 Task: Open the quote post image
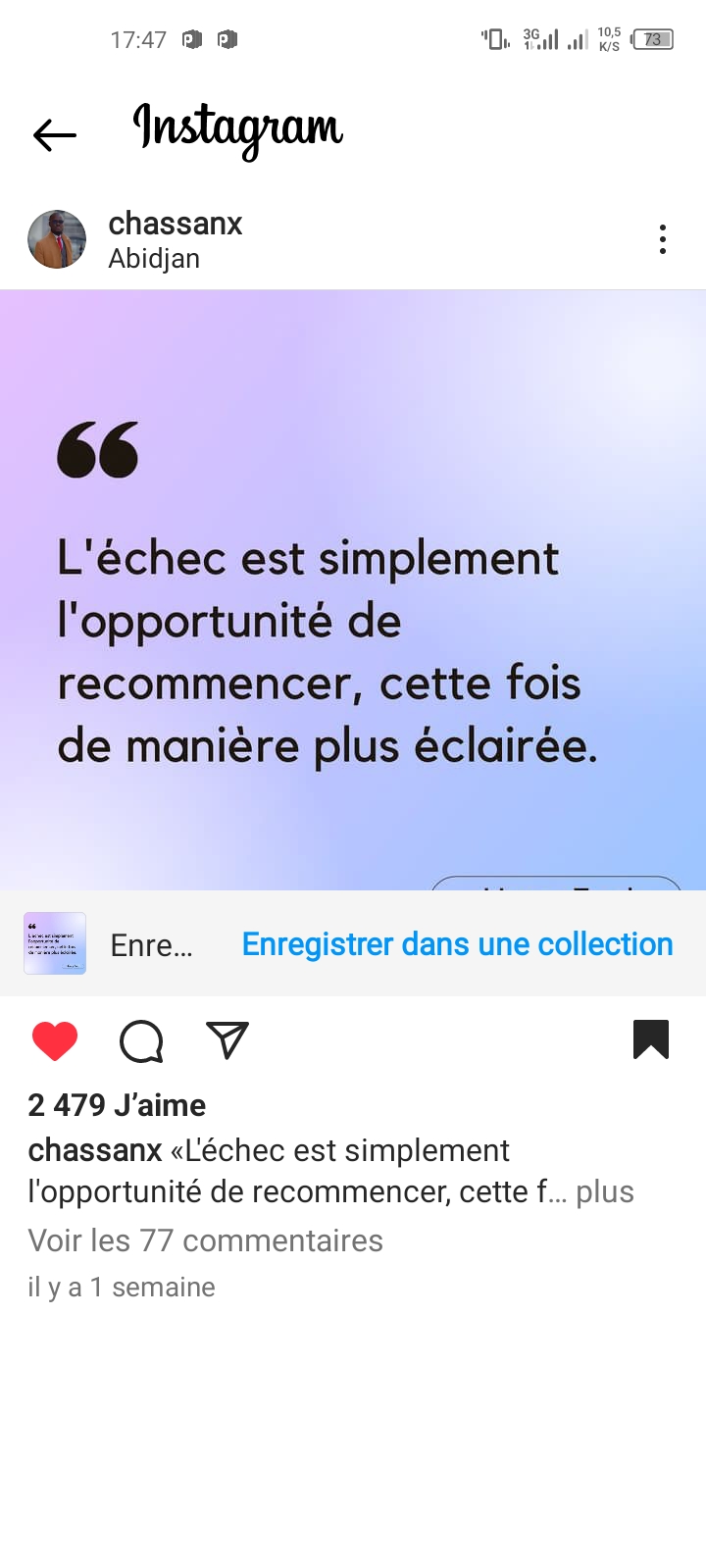point(353,588)
